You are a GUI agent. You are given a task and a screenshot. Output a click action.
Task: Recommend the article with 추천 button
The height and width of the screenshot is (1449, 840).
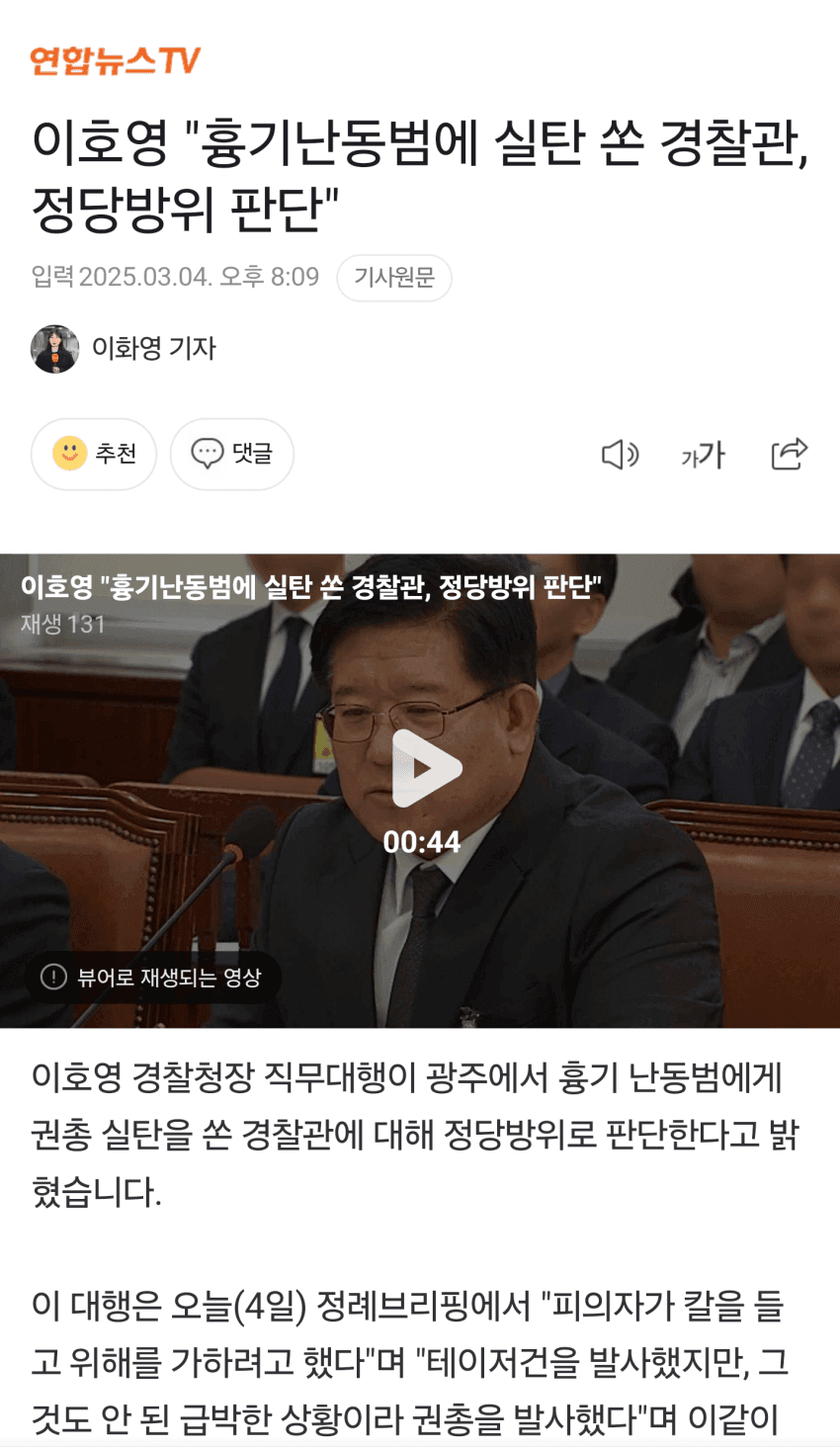pyautogui.click(x=94, y=454)
